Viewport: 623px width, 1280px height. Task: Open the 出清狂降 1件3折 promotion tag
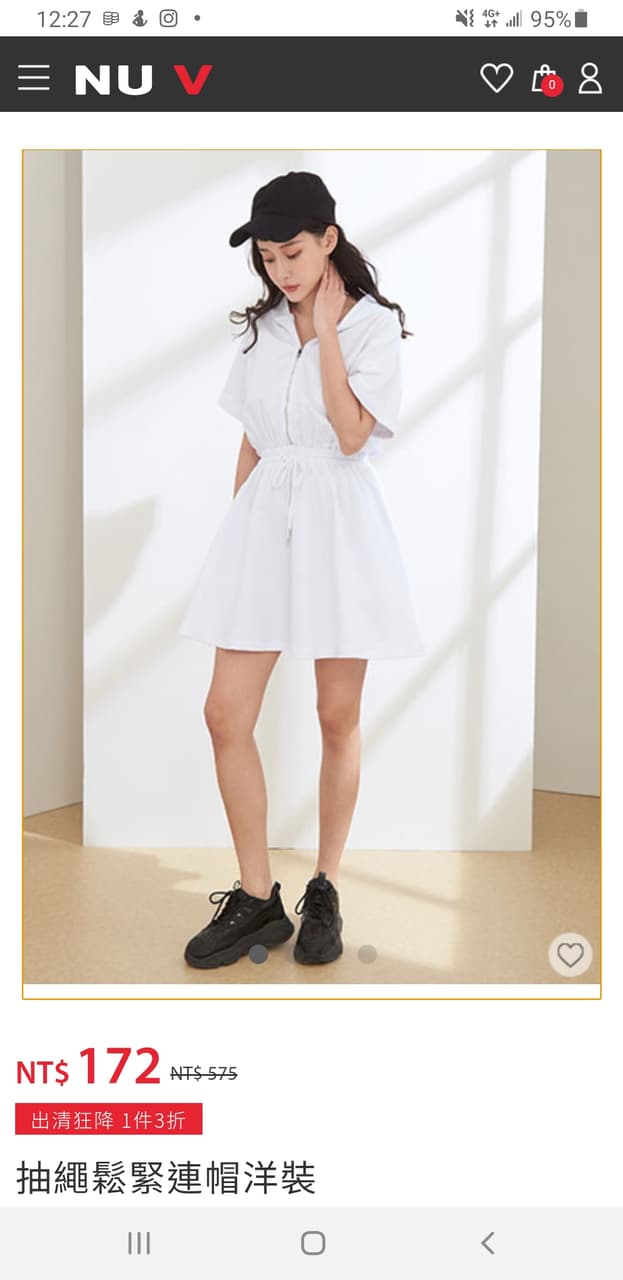(x=109, y=1119)
